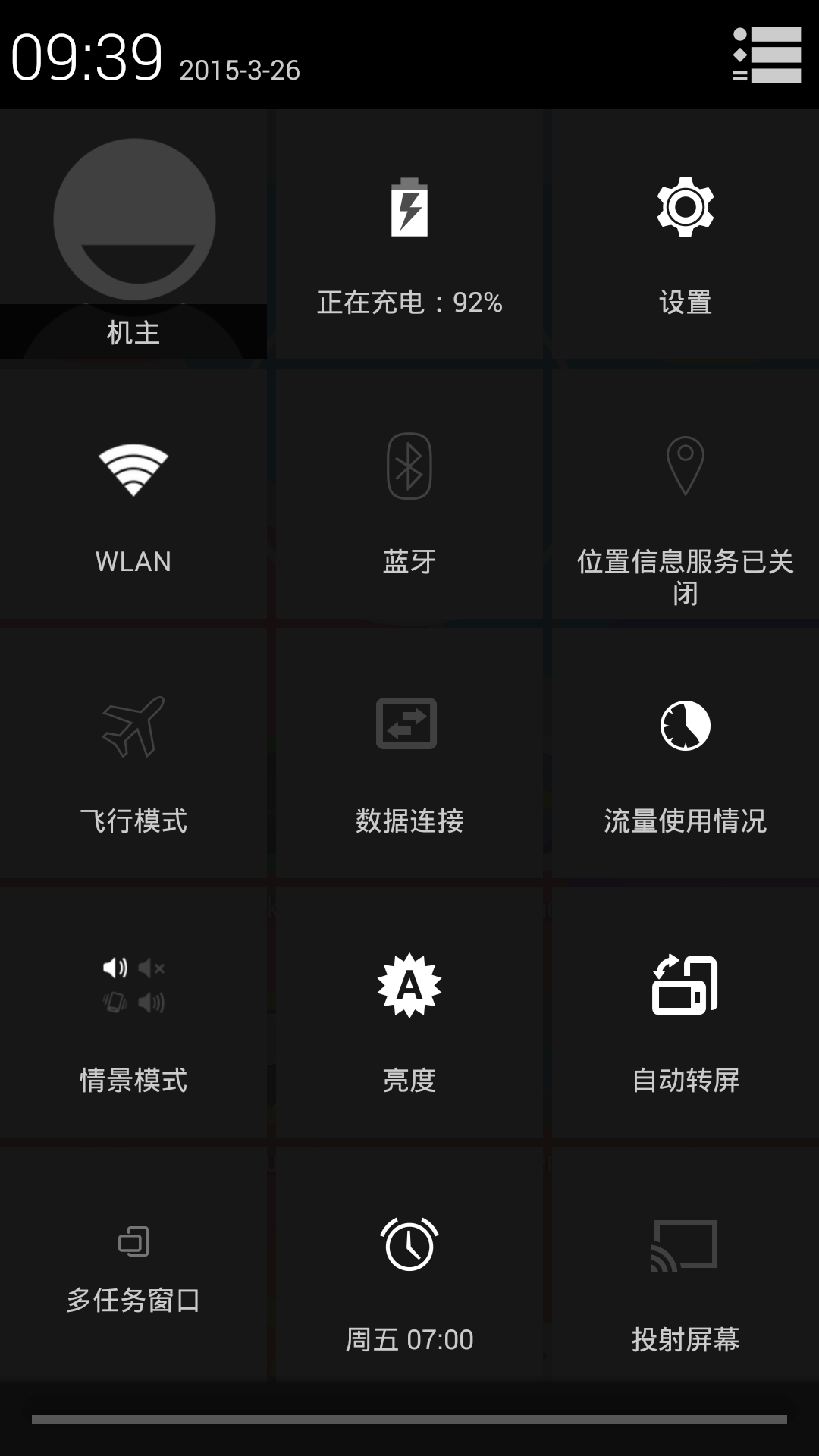Viewport: 819px width, 1456px height.
Task: Open battery details showing 正在充电 92%
Action: point(409,234)
